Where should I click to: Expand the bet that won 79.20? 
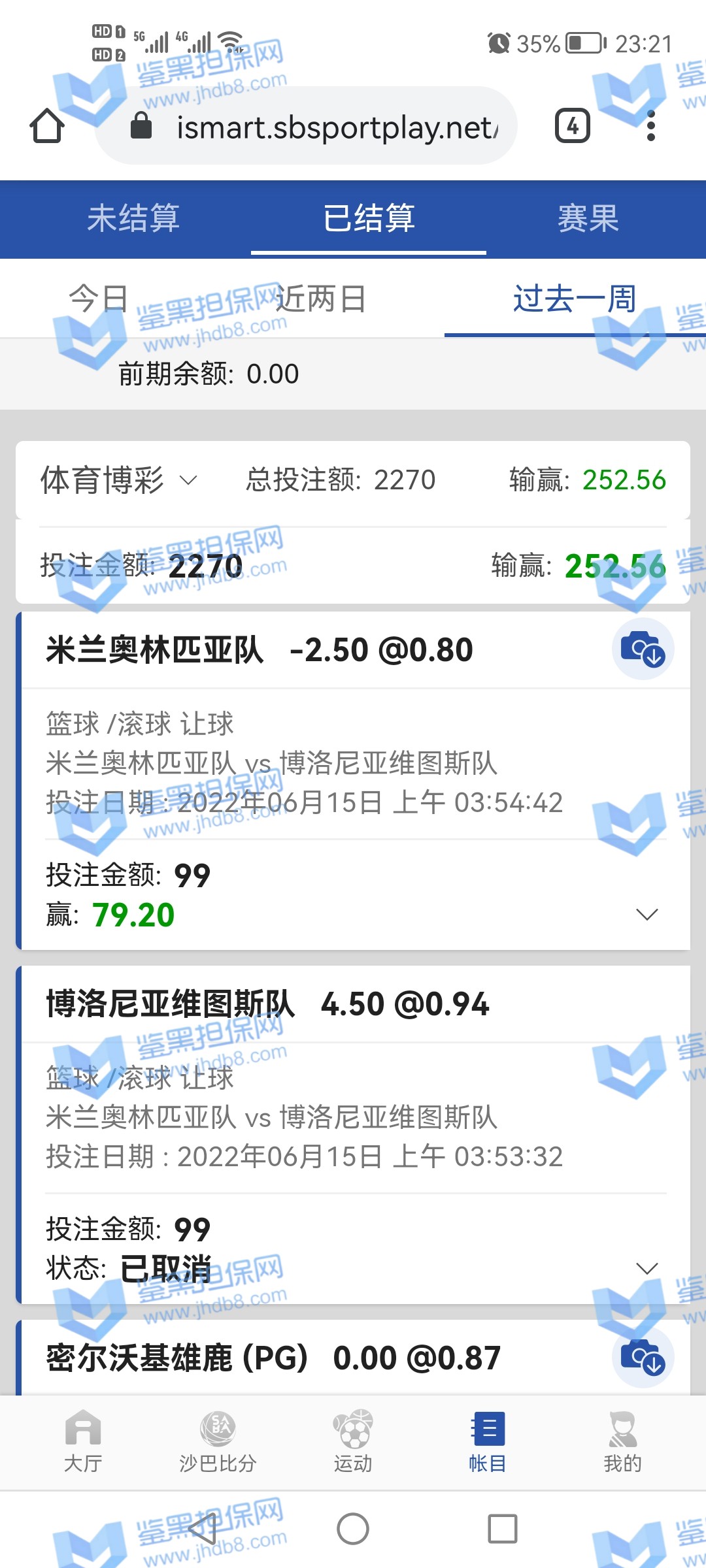(647, 914)
